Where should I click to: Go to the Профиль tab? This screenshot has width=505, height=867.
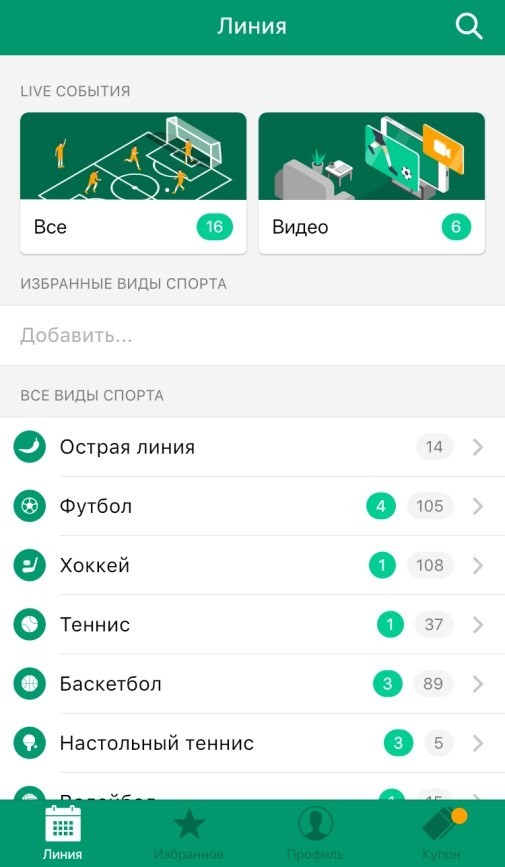tap(315, 833)
